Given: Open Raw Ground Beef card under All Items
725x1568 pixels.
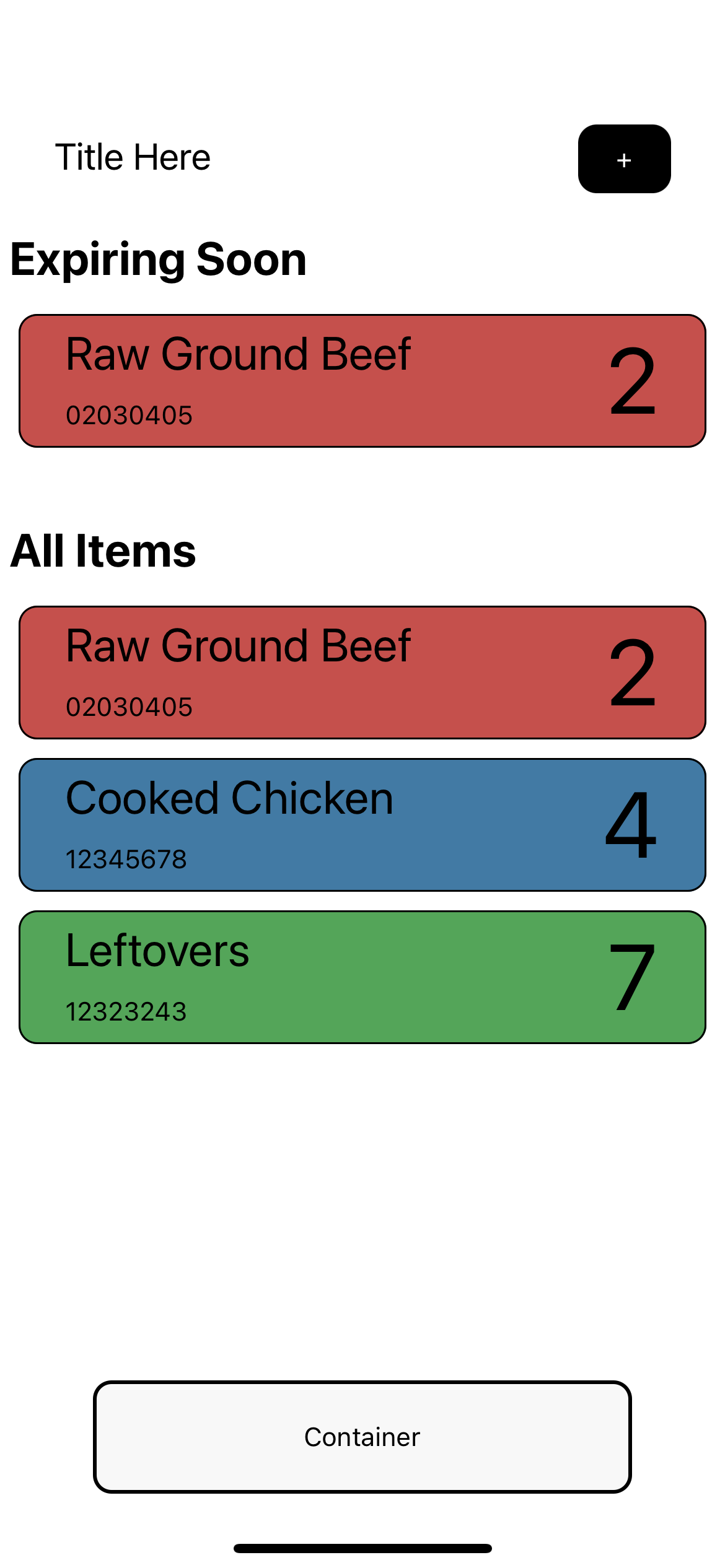Looking at the screenshot, I should pos(362,673).
